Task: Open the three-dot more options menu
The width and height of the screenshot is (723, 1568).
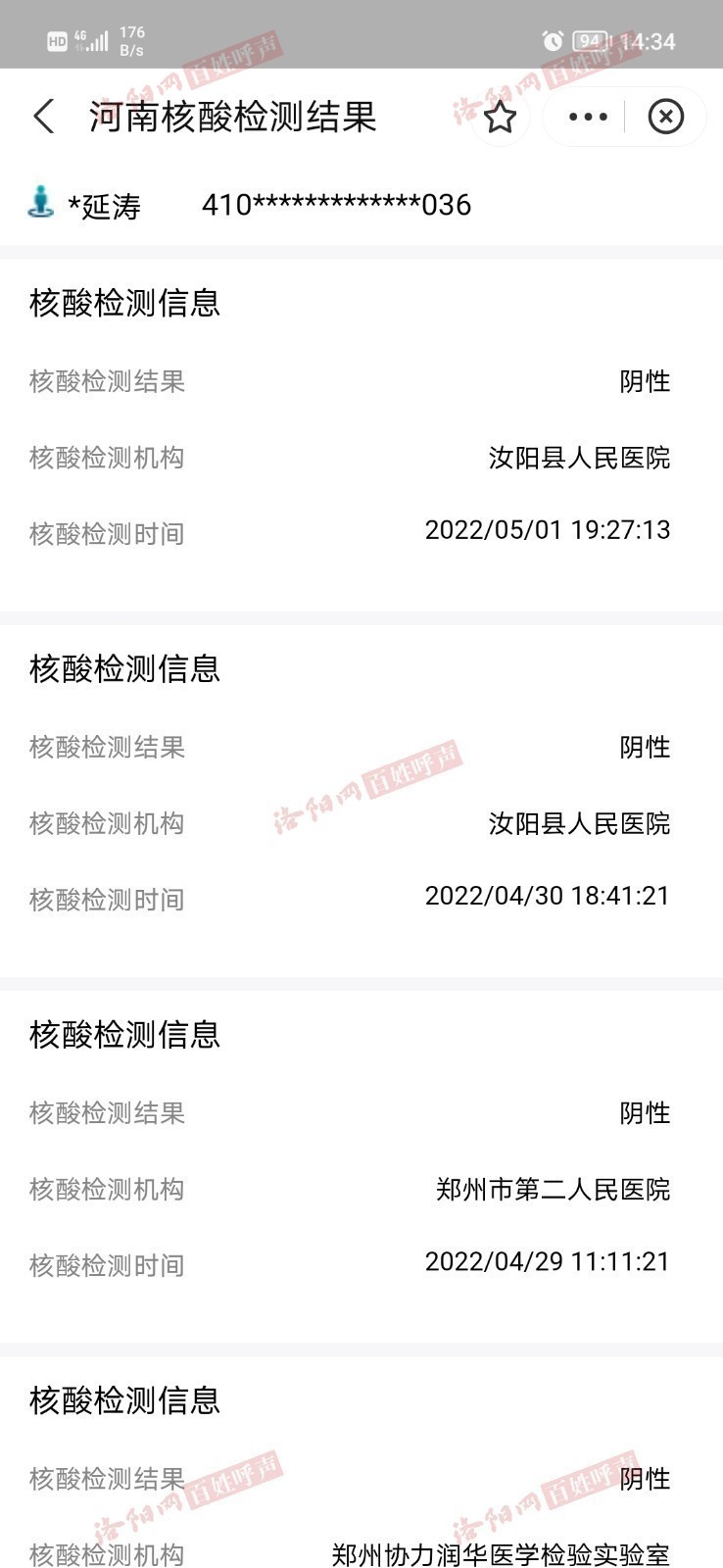Action: [x=588, y=117]
